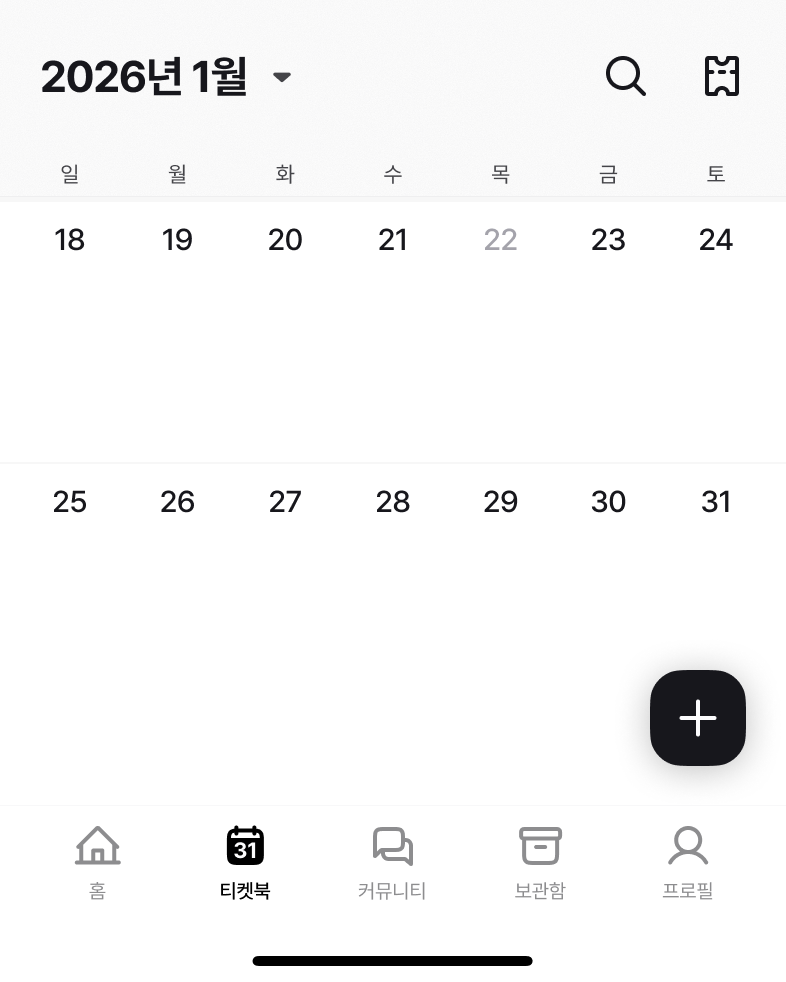This screenshot has height=982, width=786.
Task: Select January 27 on the calendar
Action: click(x=285, y=502)
